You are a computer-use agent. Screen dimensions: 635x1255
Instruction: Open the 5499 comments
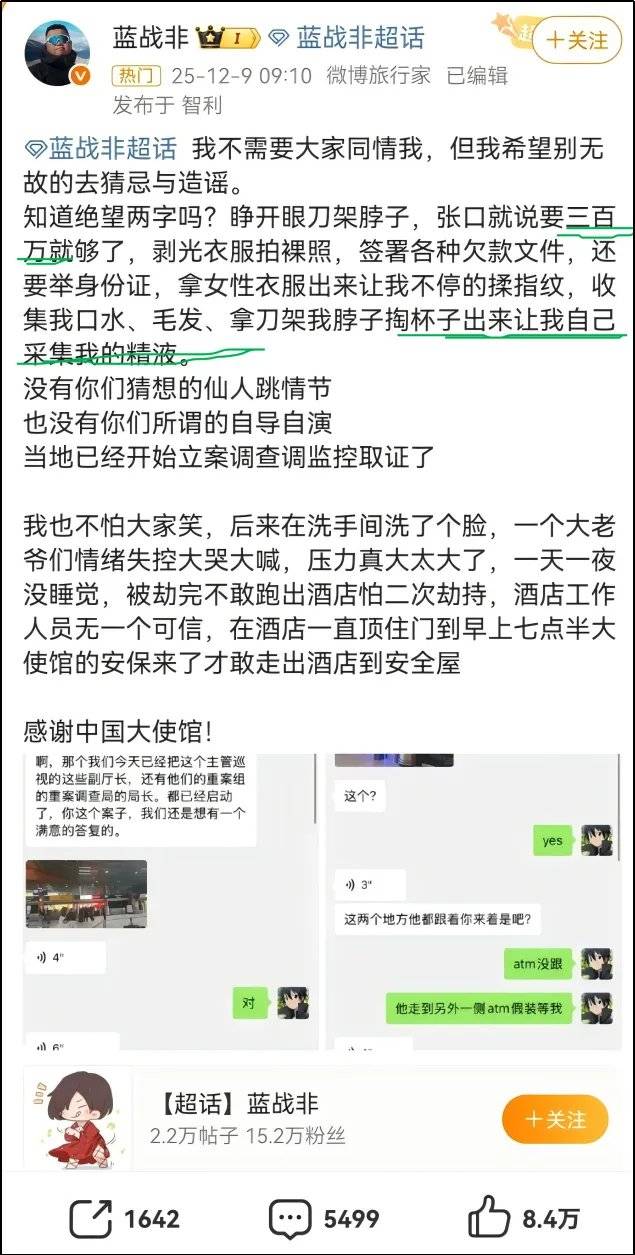pyautogui.click(x=324, y=1219)
